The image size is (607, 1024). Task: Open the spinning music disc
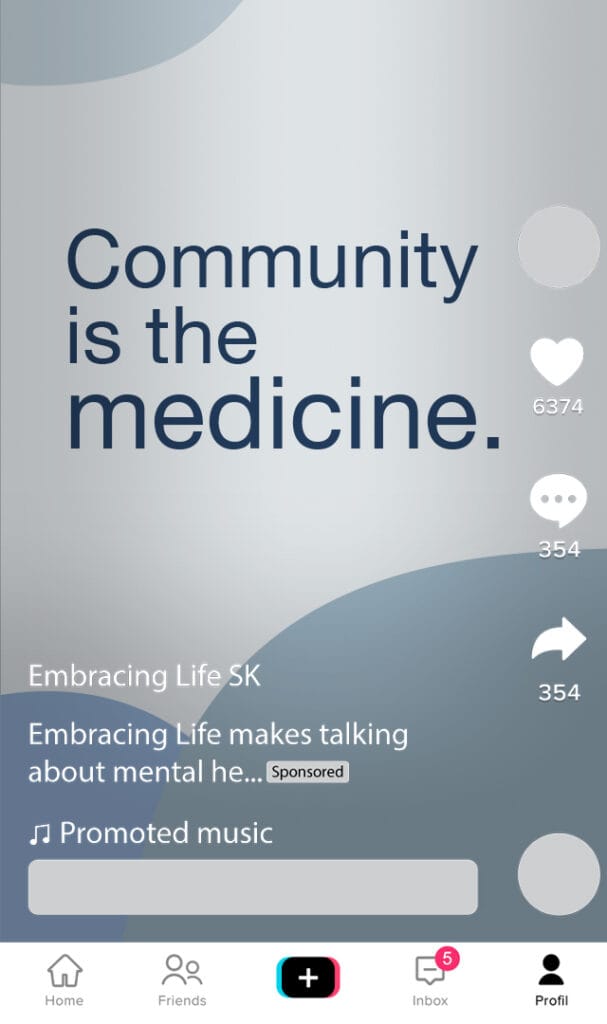558,874
